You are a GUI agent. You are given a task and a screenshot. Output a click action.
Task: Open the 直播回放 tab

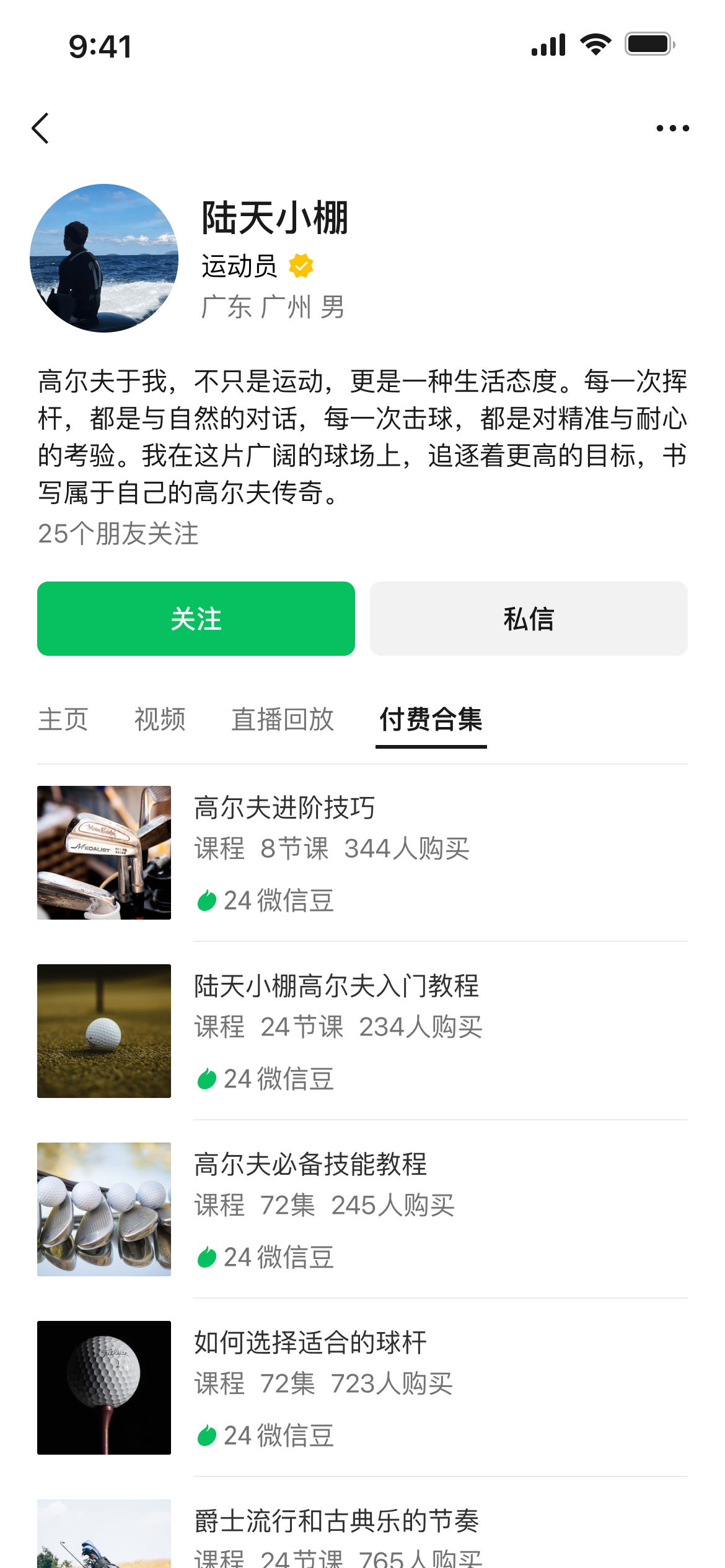(x=283, y=720)
